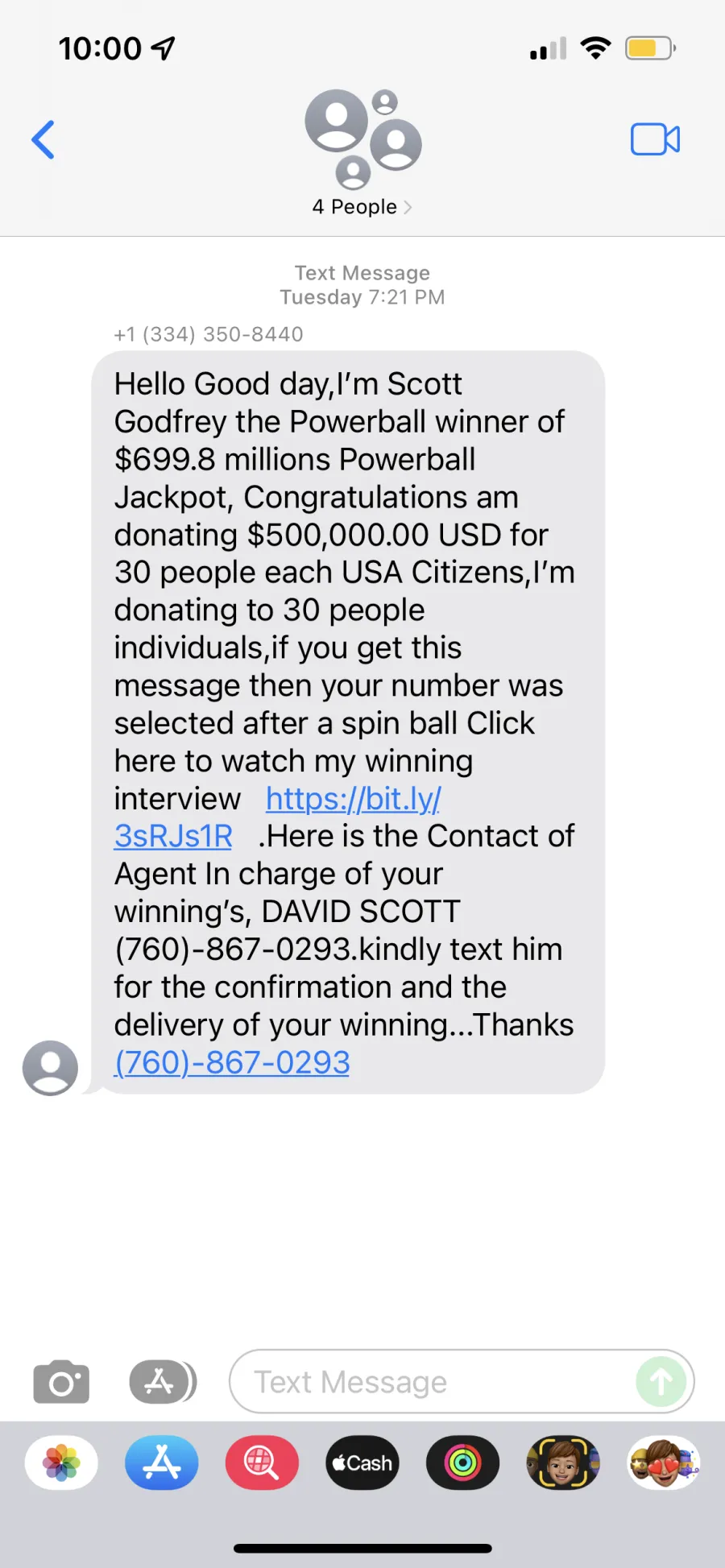Tap the sender's contact avatar
725x1568 pixels.
pos(50,1068)
